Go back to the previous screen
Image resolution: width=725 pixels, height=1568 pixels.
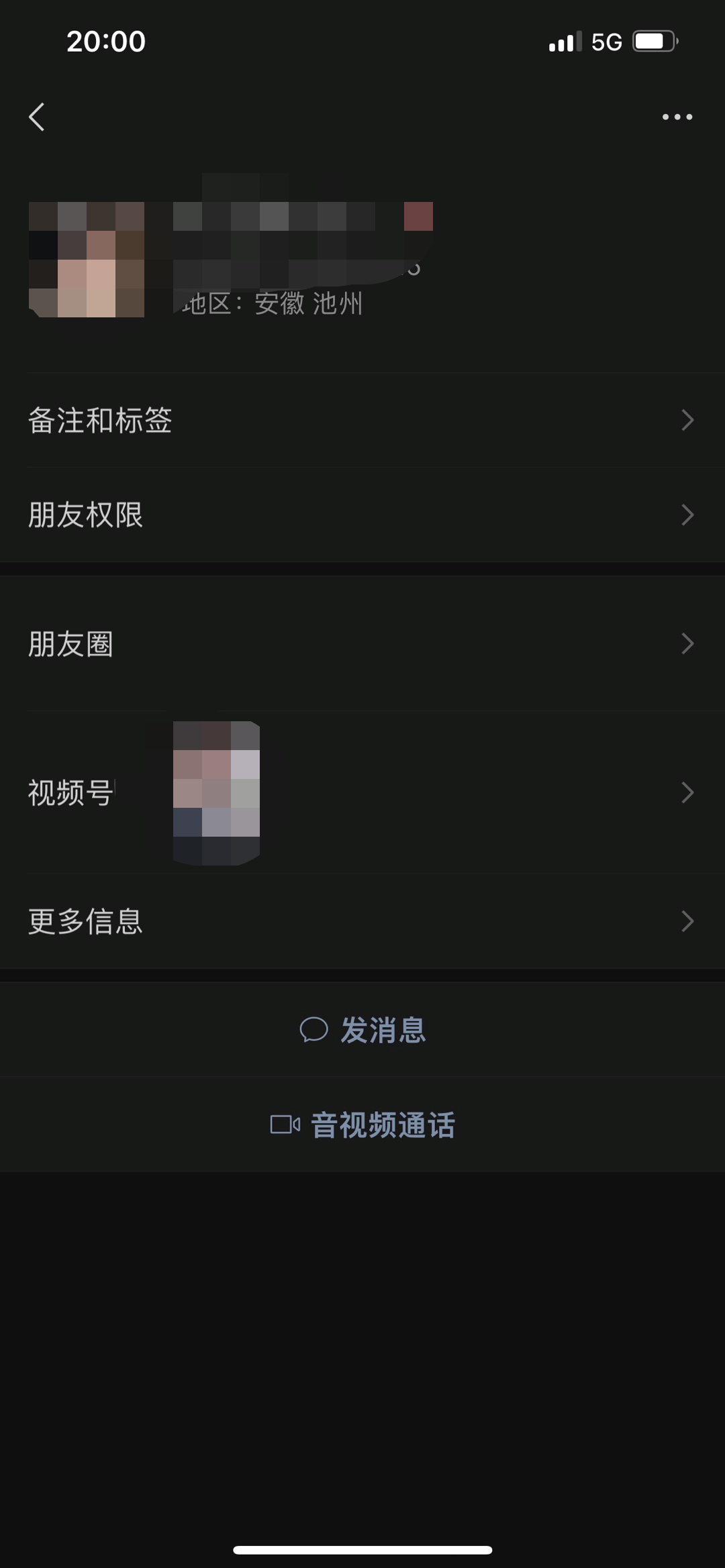(x=38, y=117)
